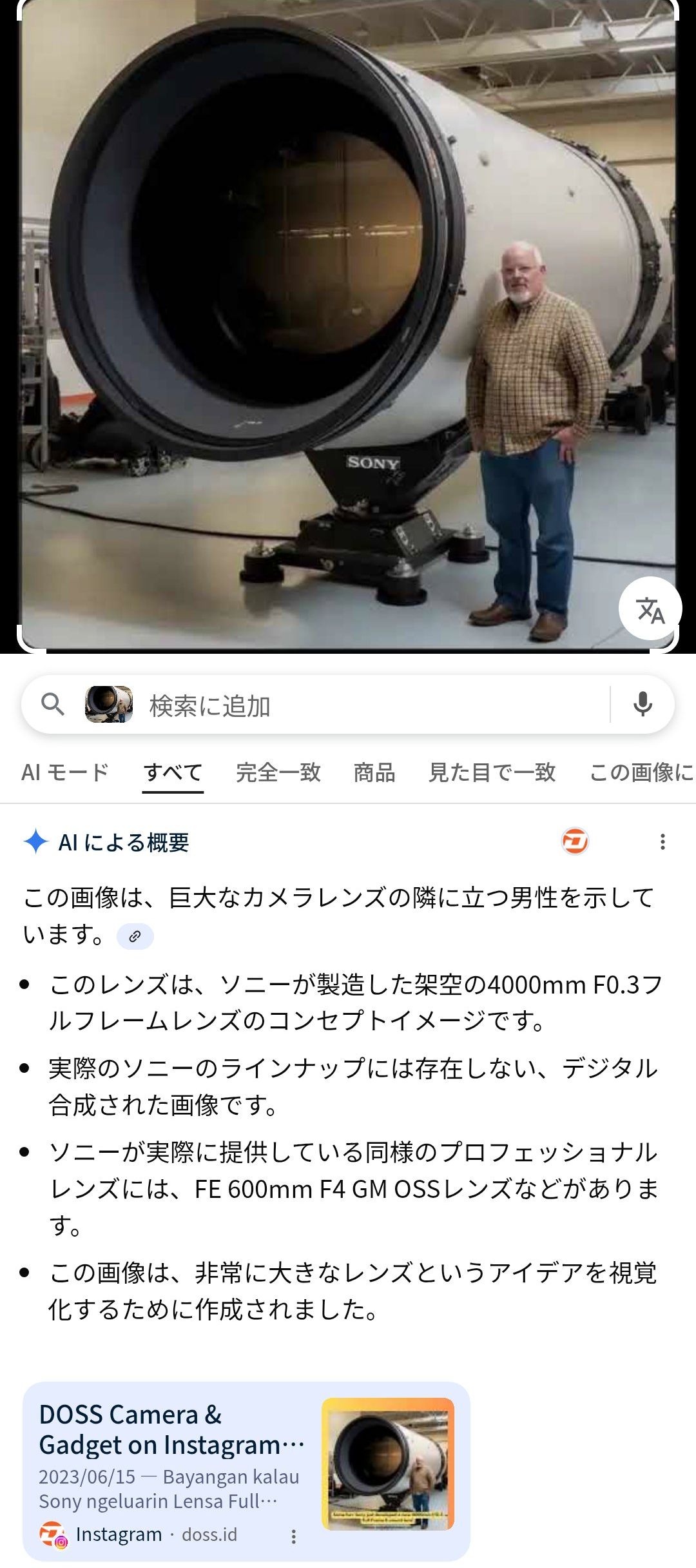Open the DOSS Instagram card options menu
The width and height of the screenshot is (696, 1568).
pyautogui.click(x=294, y=1536)
